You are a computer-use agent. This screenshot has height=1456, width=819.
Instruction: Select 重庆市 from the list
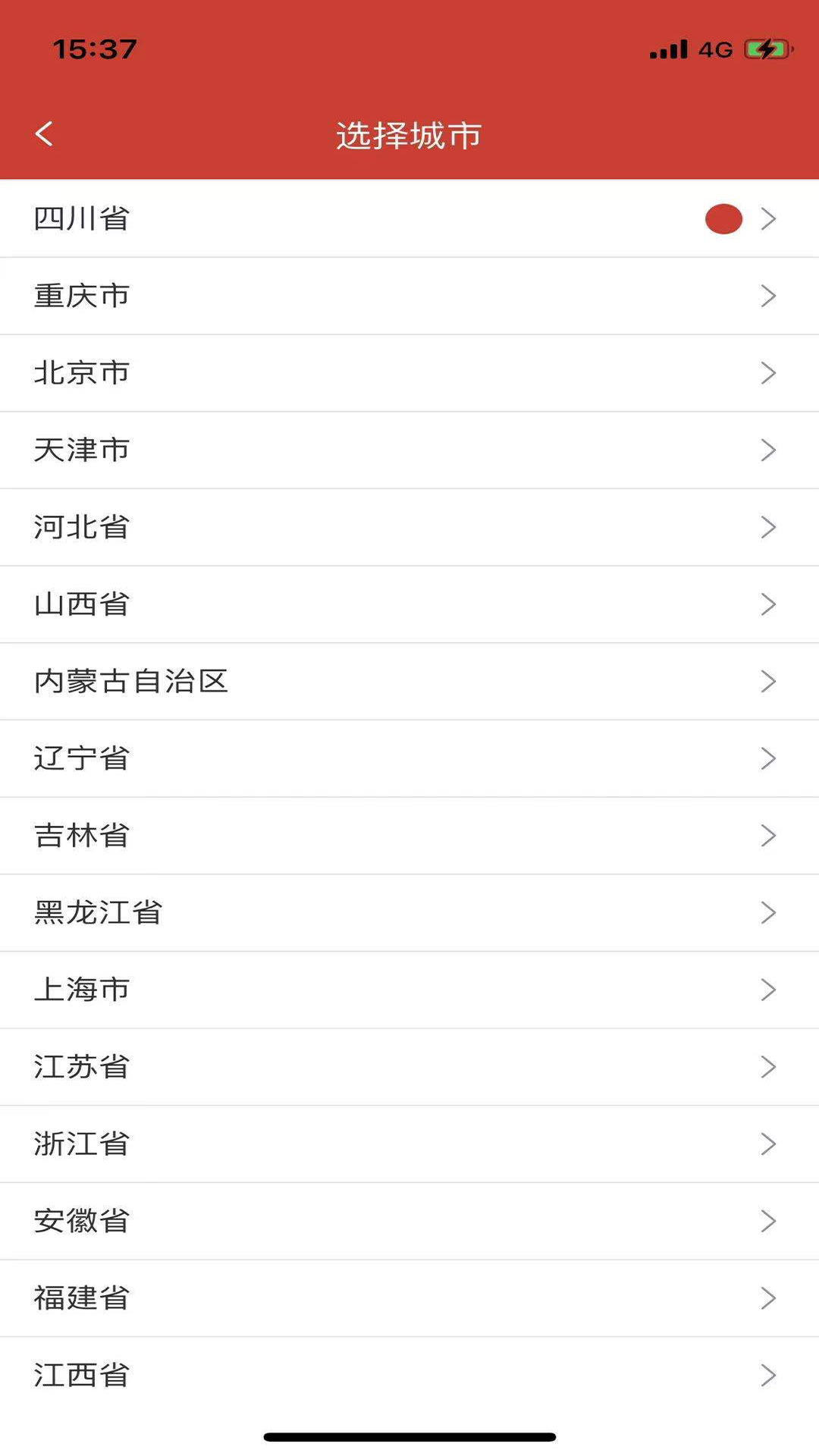click(x=82, y=296)
